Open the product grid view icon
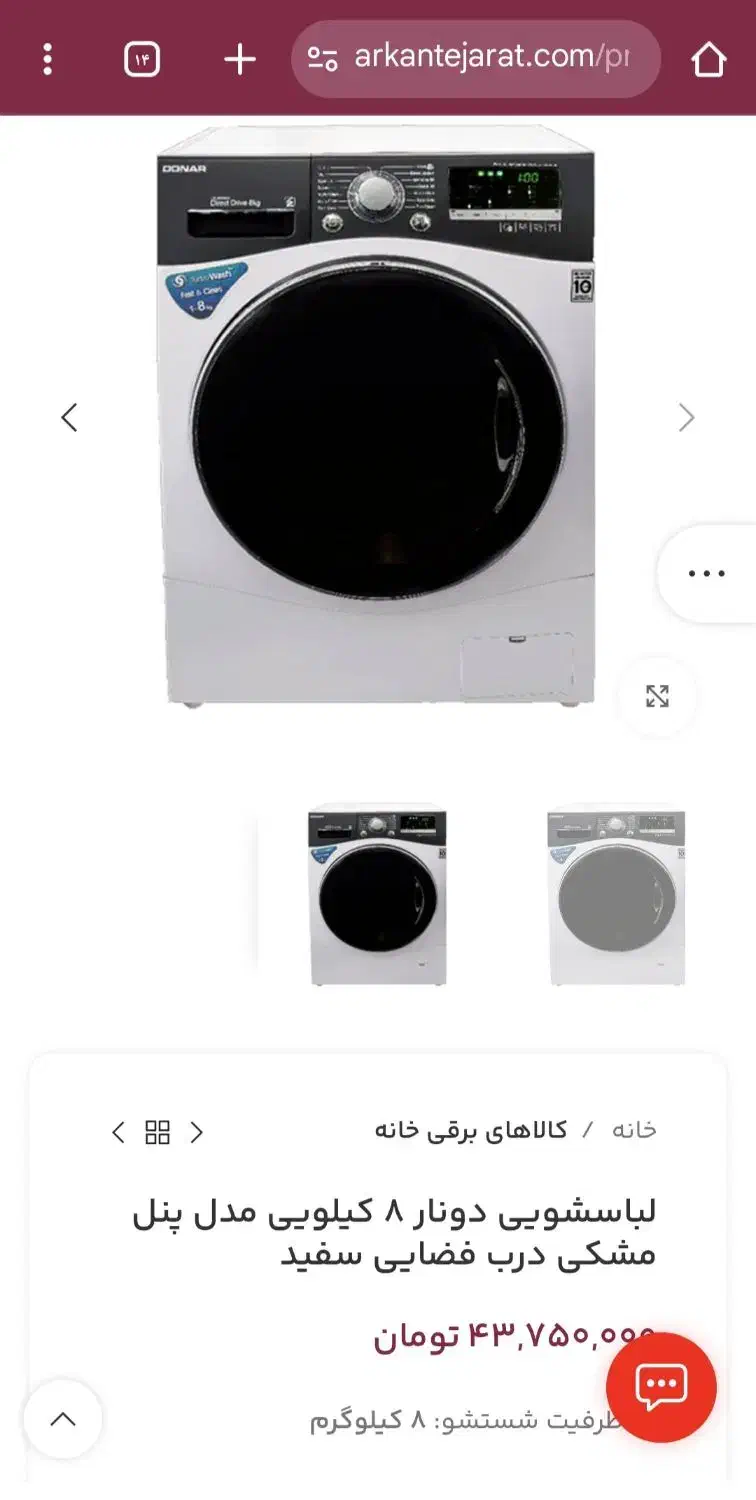The height and width of the screenshot is (1500, 756). (158, 1132)
